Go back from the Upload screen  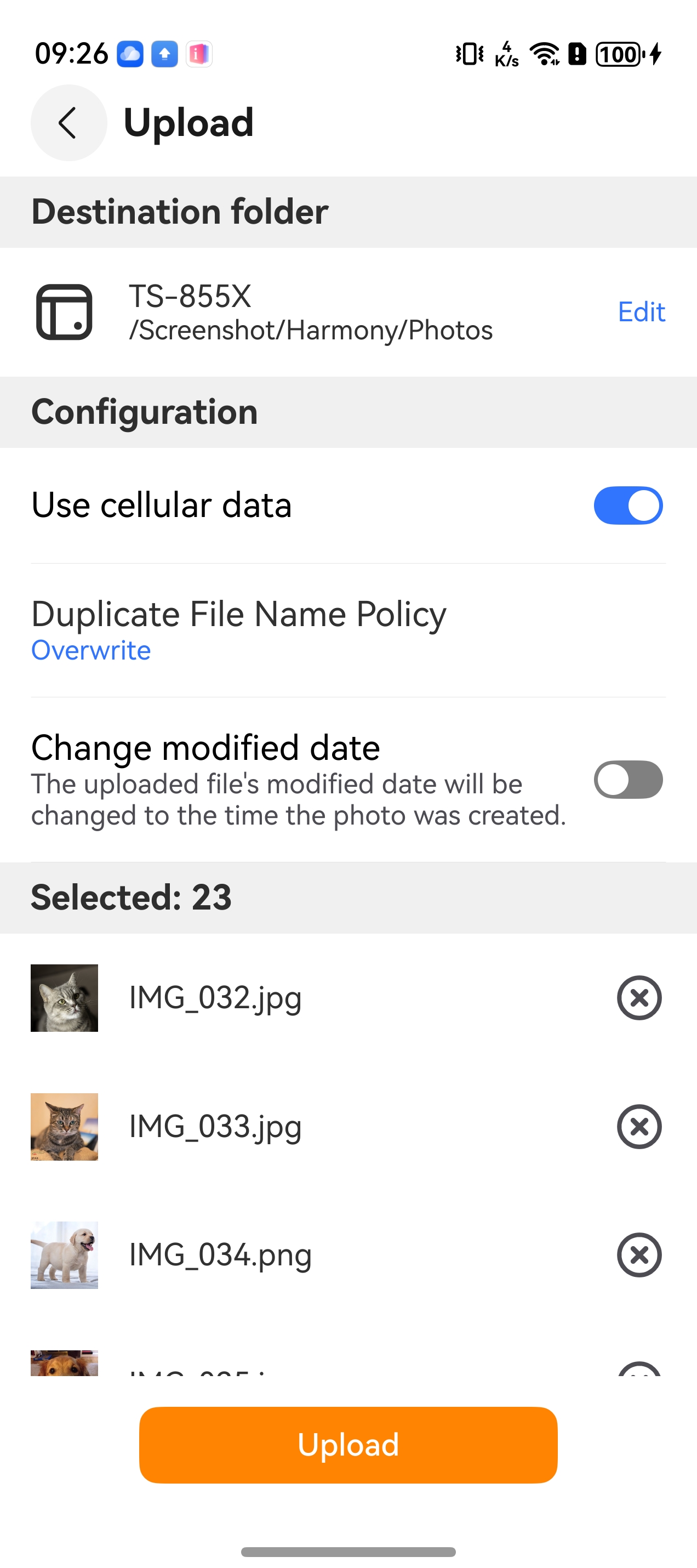pyautogui.click(x=68, y=123)
